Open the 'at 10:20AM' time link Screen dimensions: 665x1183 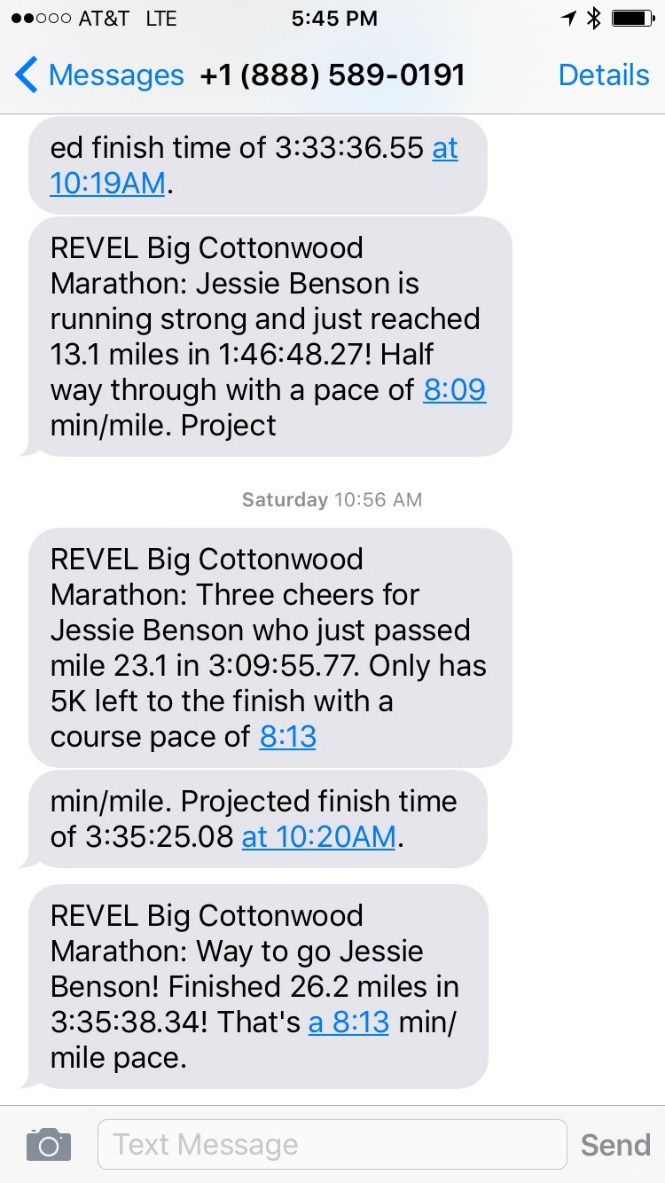coord(319,836)
